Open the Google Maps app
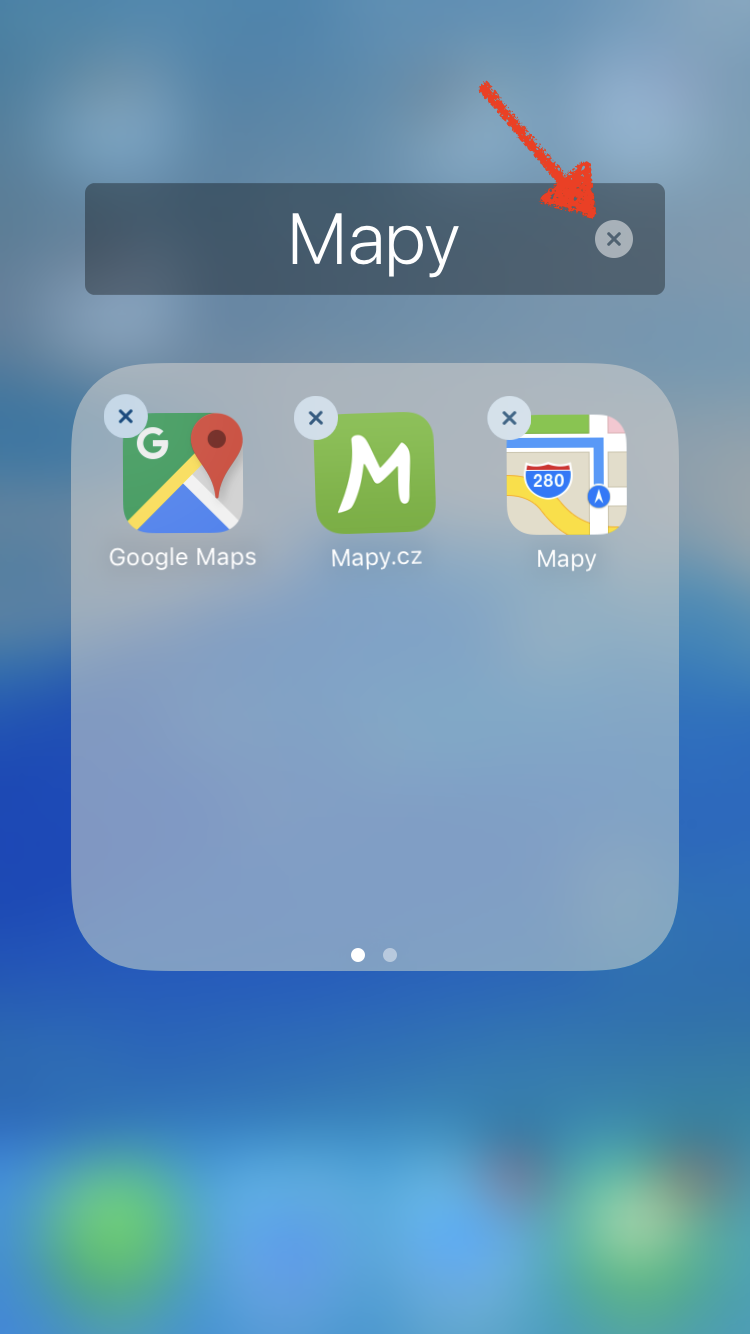The image size is (750, 1334). [183, 474]
